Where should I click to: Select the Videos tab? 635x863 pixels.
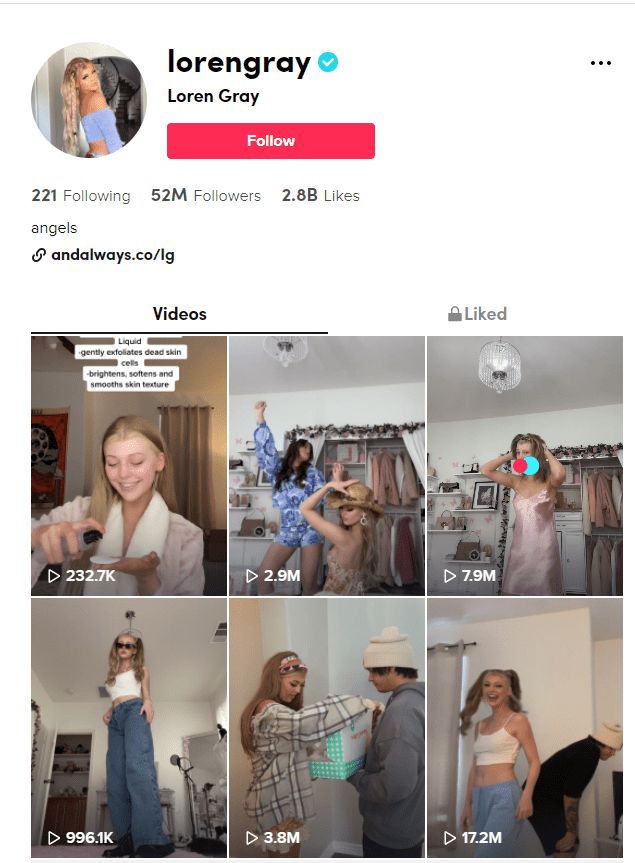point(180,314)
